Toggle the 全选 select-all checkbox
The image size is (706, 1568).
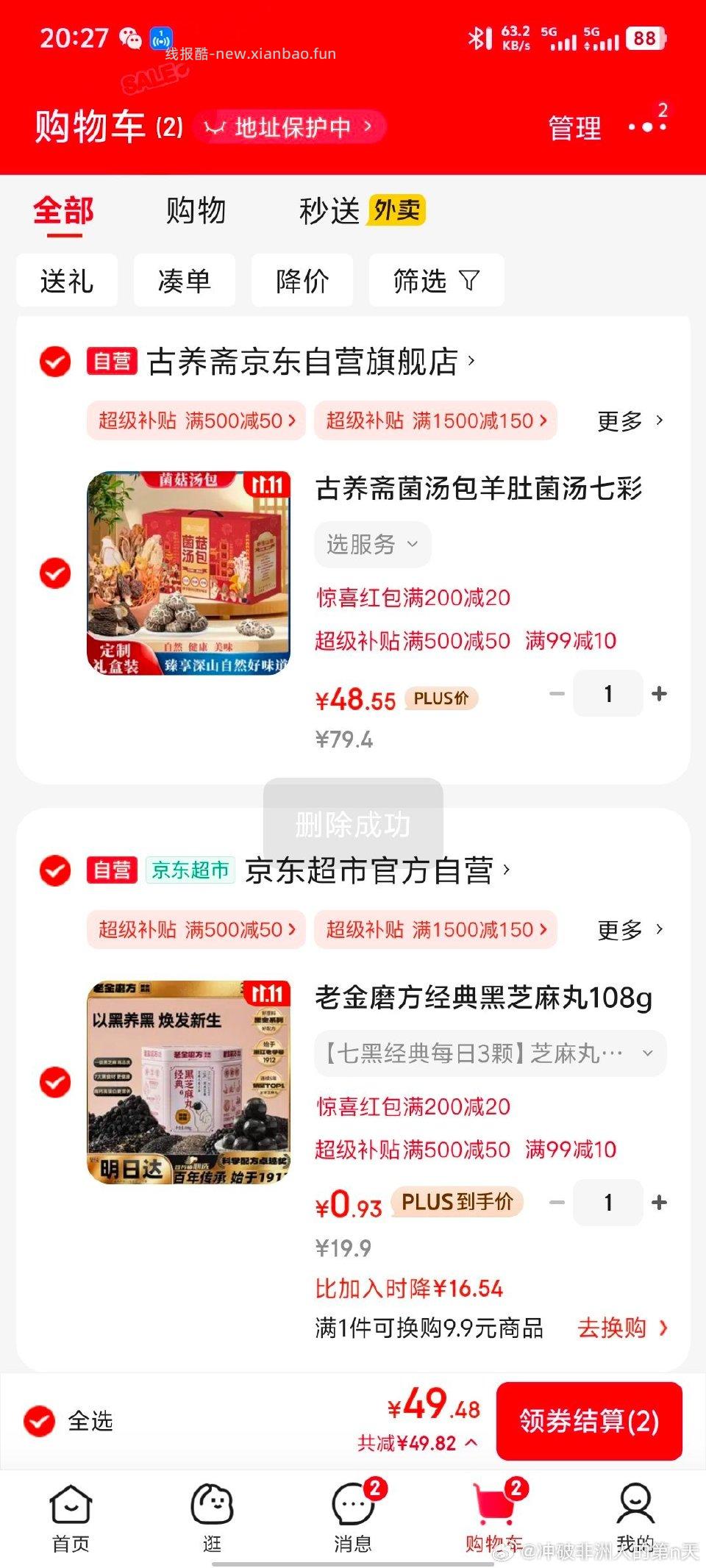(x=39, y=1422)
